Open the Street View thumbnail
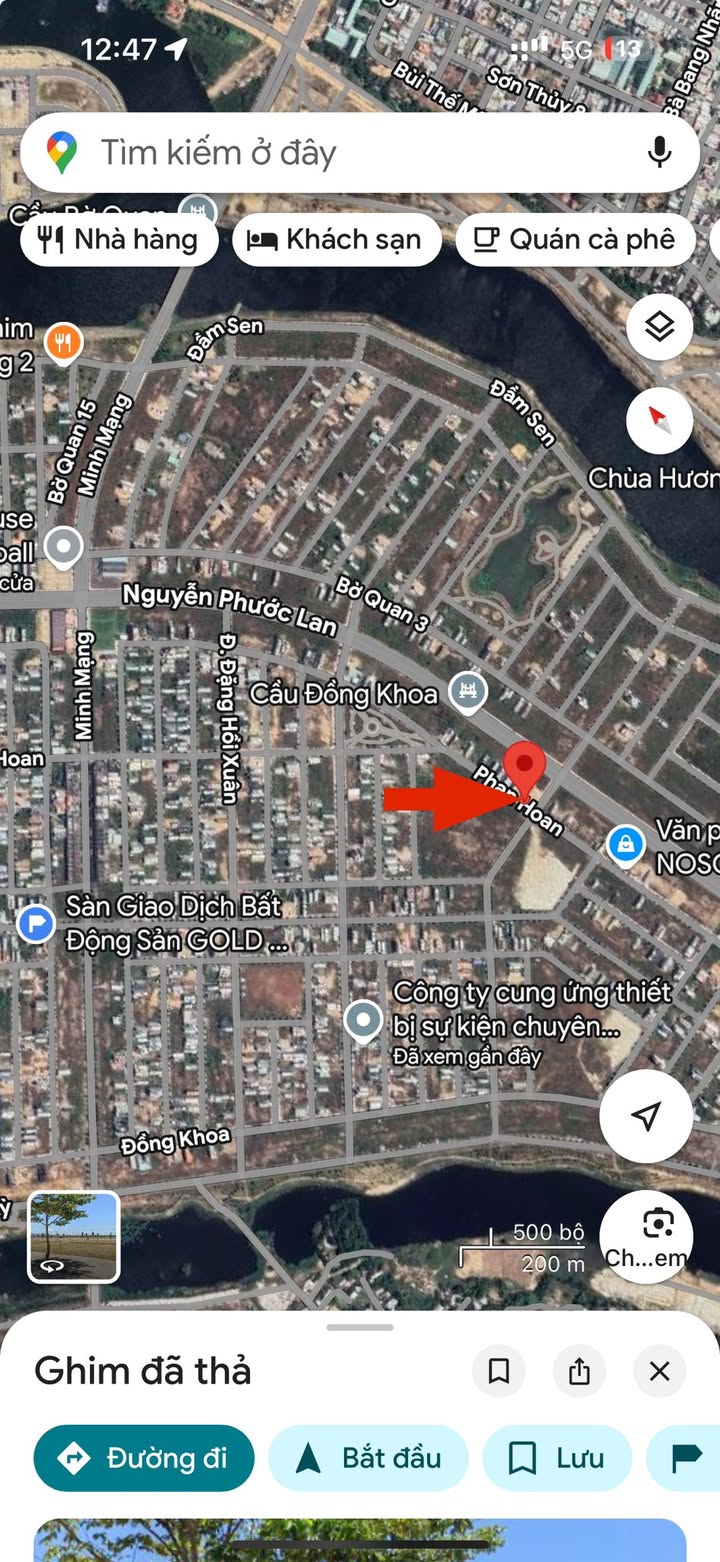 pyautogui.click(x=74, y=1237)
